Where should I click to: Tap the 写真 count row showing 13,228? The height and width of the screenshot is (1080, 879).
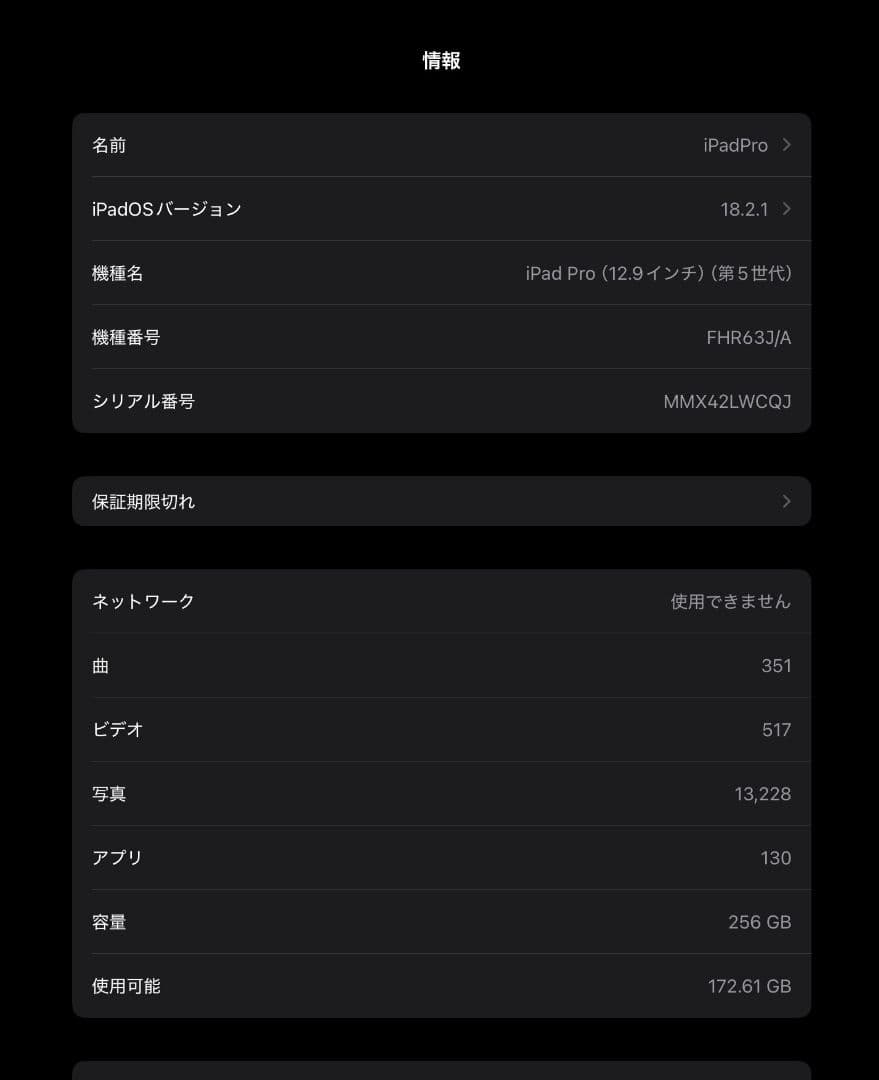tap(440, 793)
